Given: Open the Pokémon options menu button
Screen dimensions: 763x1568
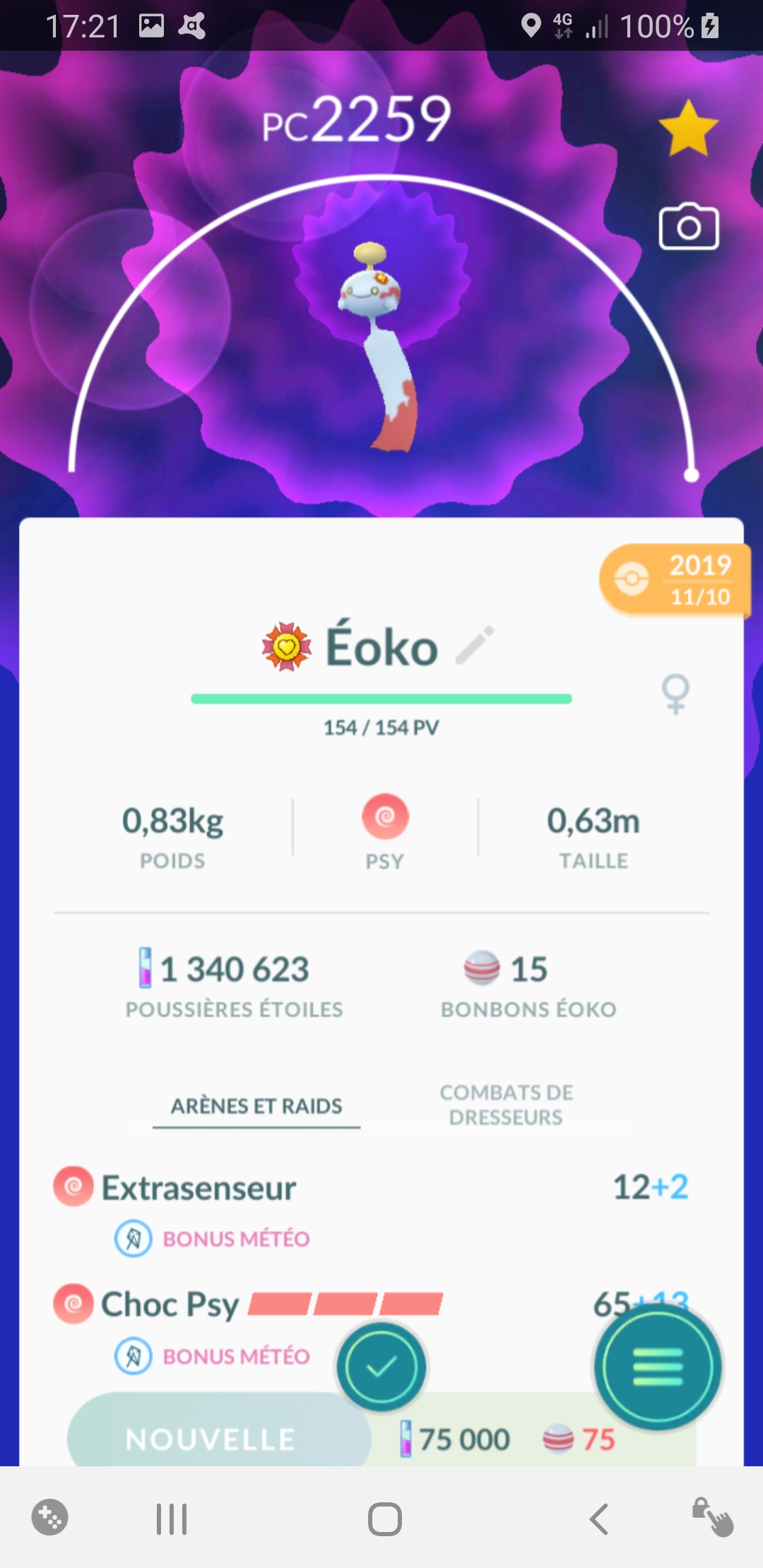Looking at the screenshot, I should (658, 1367).
